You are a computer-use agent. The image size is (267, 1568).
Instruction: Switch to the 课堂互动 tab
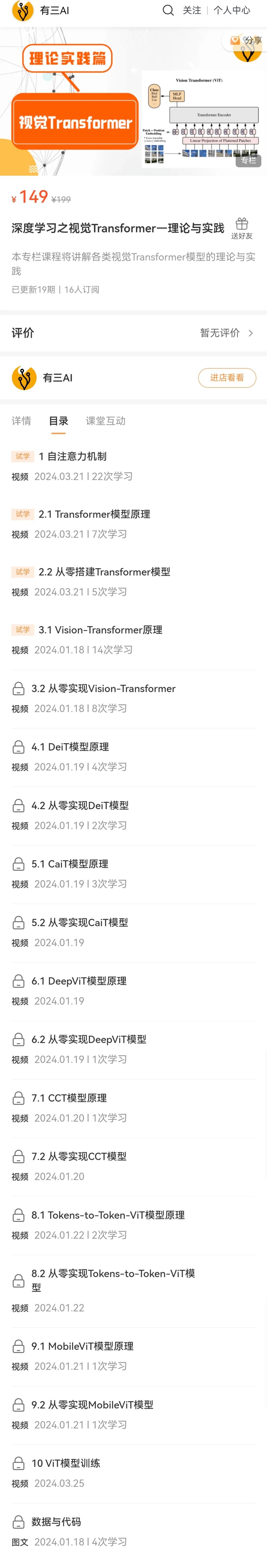click(x=106, y=421)
